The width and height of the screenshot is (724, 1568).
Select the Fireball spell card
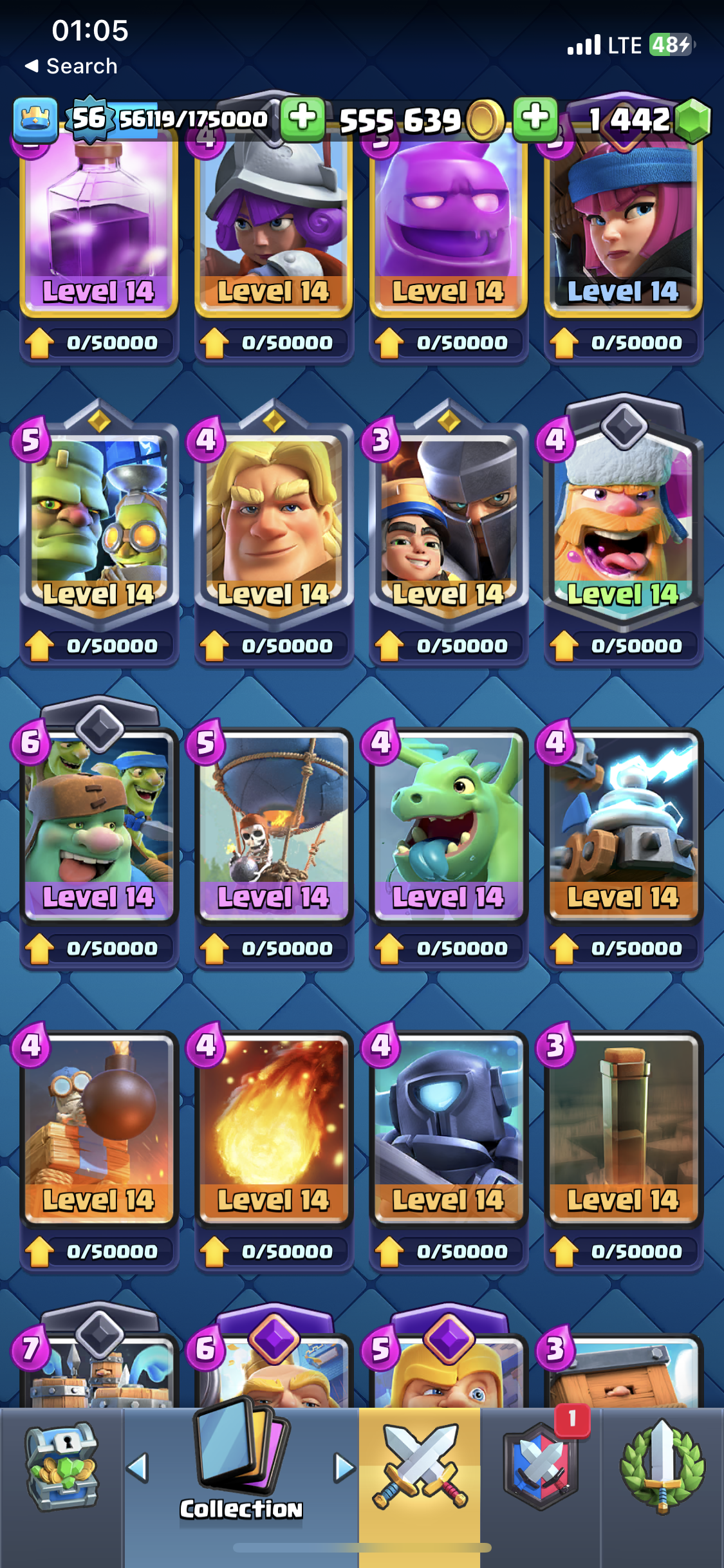274,1126
